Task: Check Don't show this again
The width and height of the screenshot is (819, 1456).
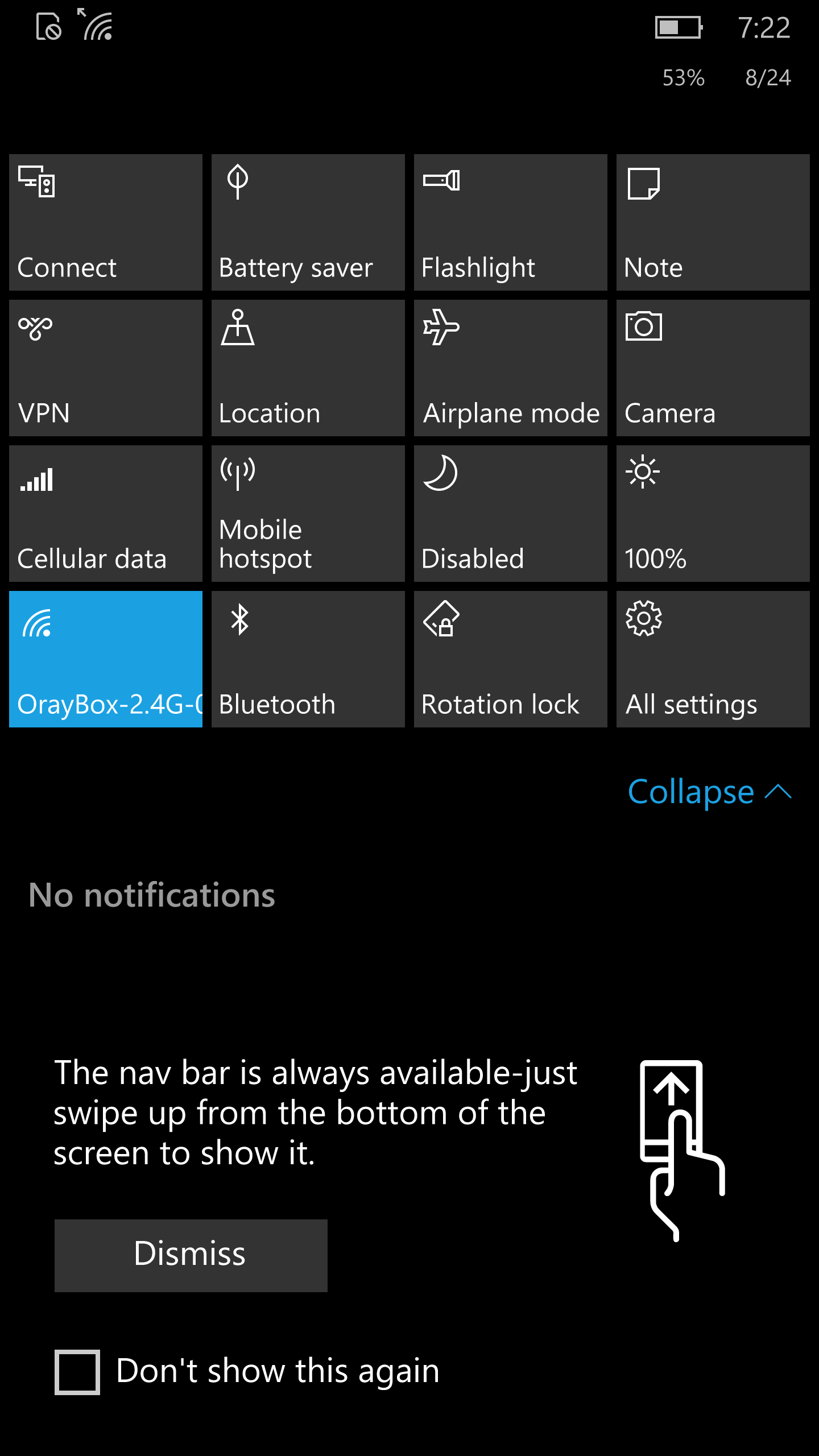Action: (77, 1372)
